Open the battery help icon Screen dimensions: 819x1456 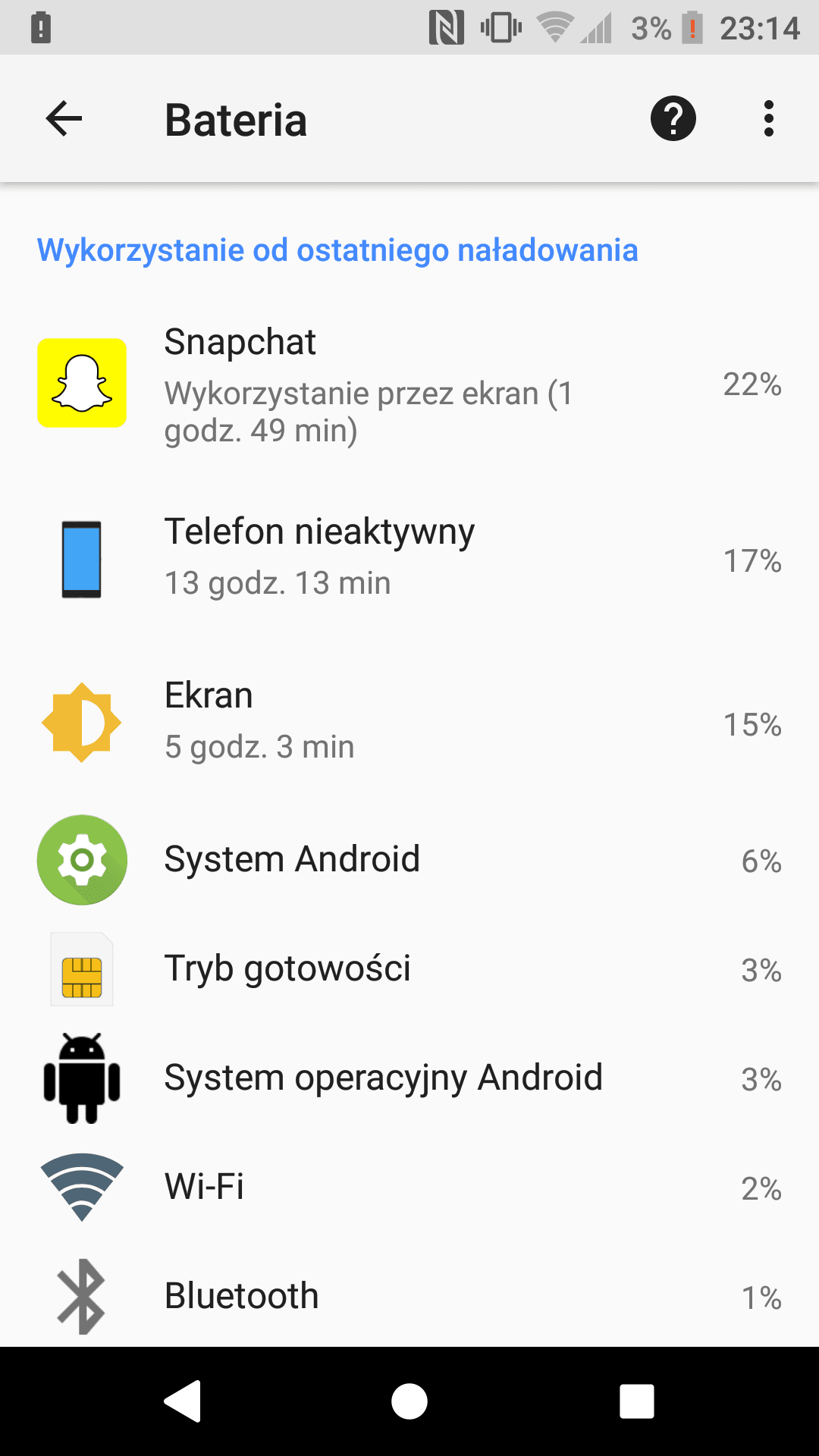coord(673,119)
